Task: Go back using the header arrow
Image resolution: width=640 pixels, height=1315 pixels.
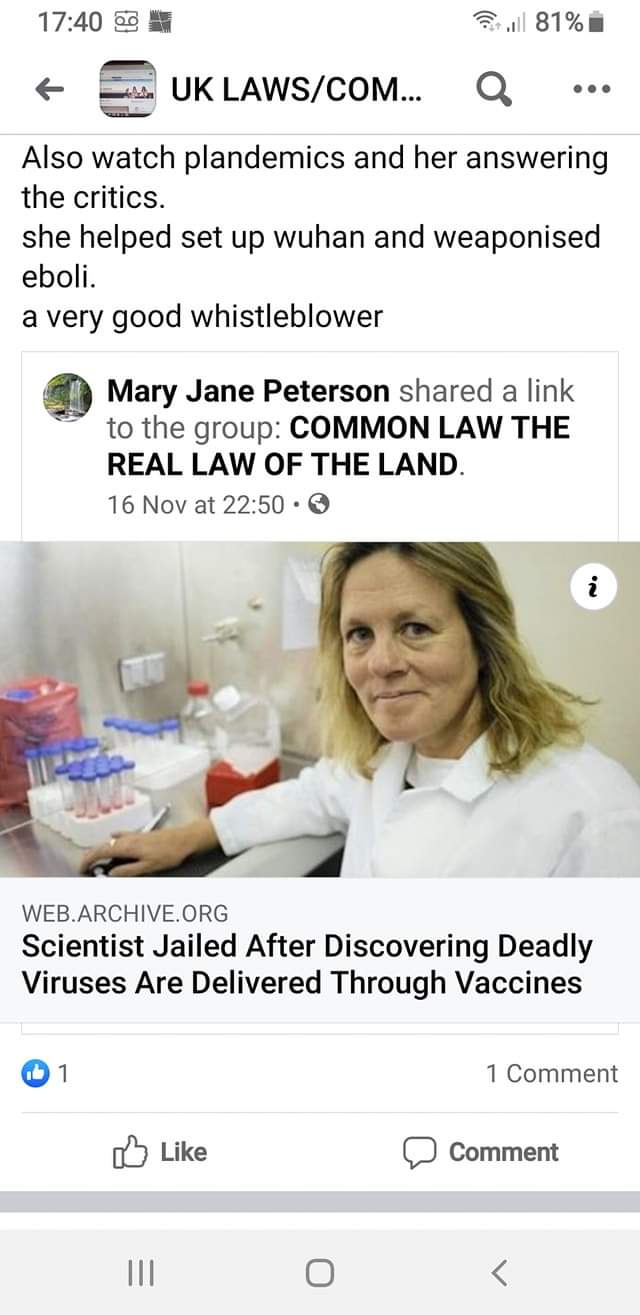Action: pyautogui.click(x=48, y=91)
